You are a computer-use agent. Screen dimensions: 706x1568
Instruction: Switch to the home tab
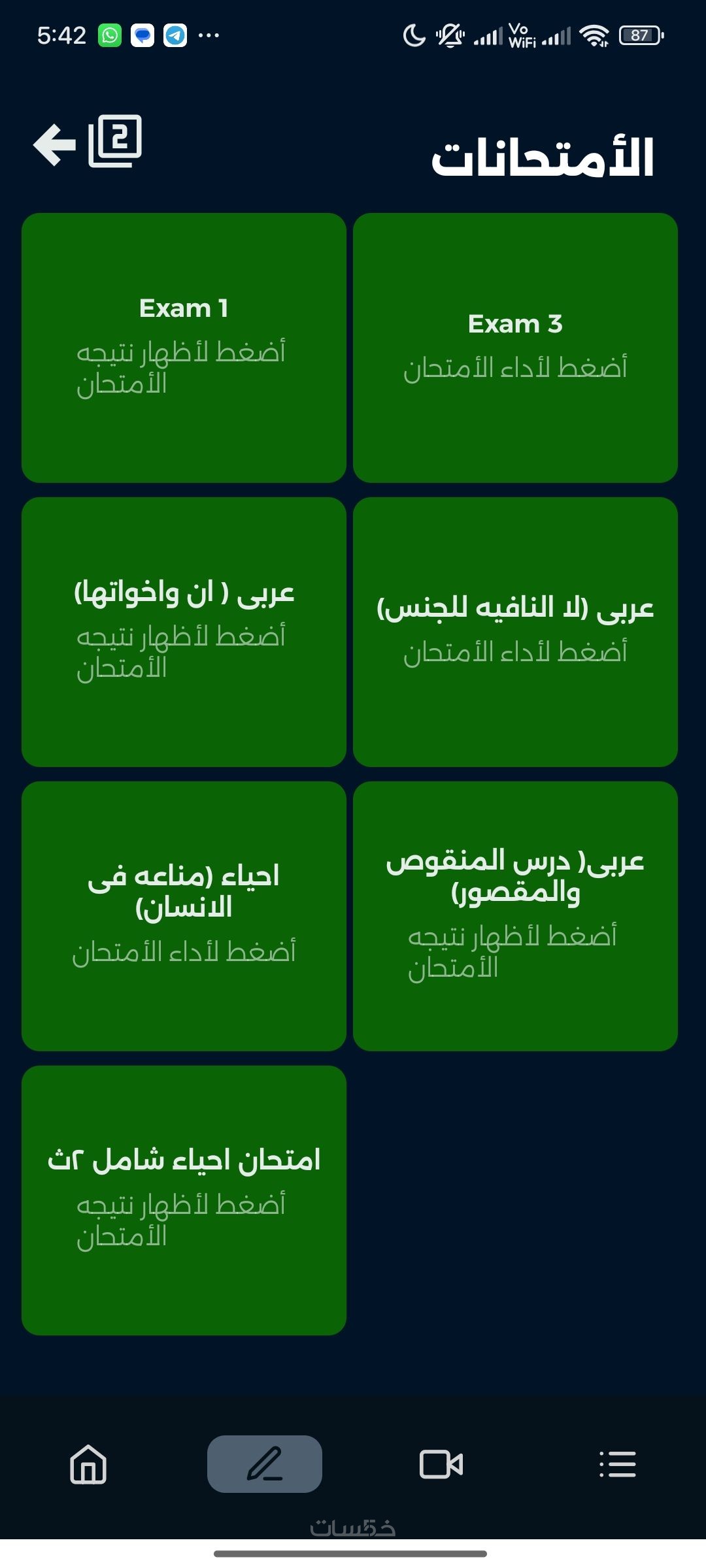pyautogui.click(x=88, y=1464)
